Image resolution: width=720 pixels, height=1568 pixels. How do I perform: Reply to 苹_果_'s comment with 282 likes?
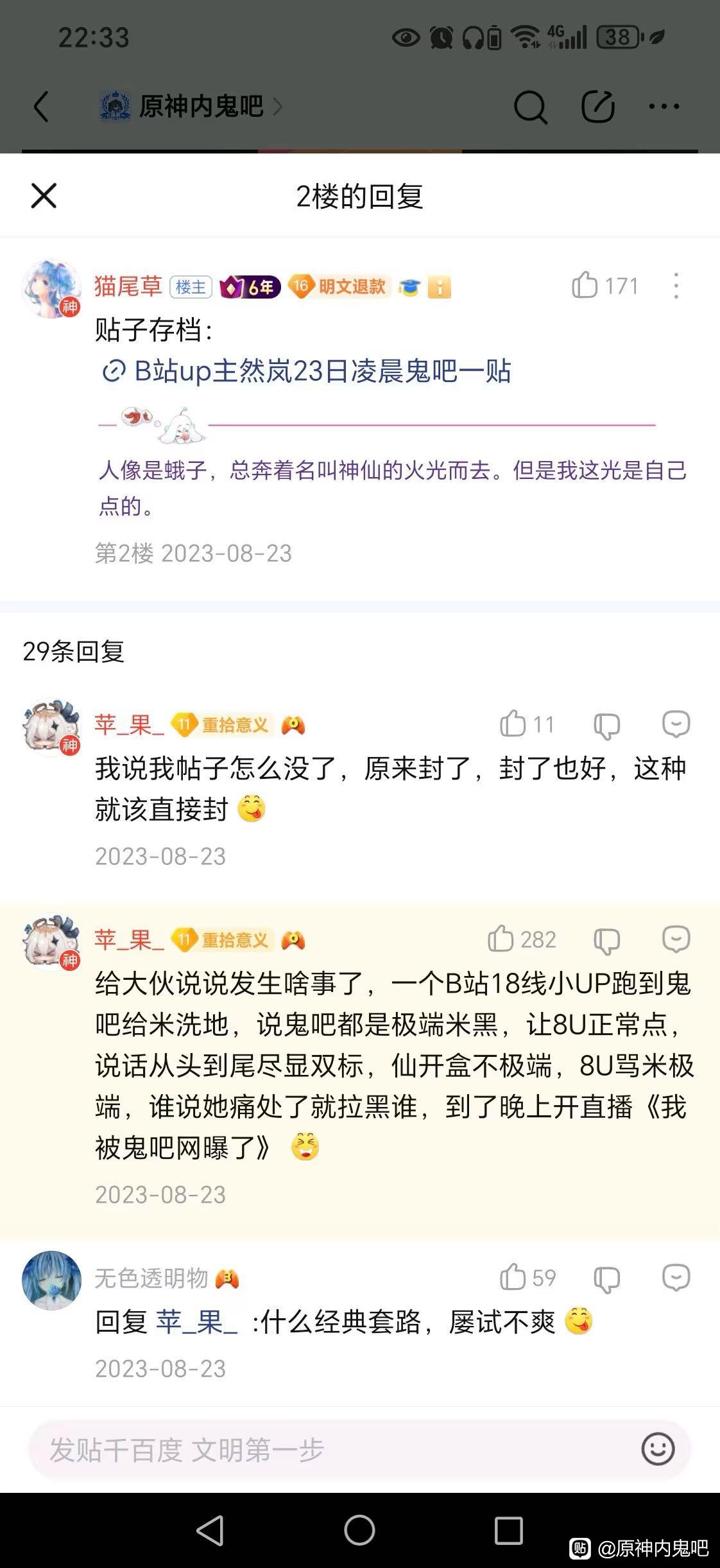pos(676,939)
